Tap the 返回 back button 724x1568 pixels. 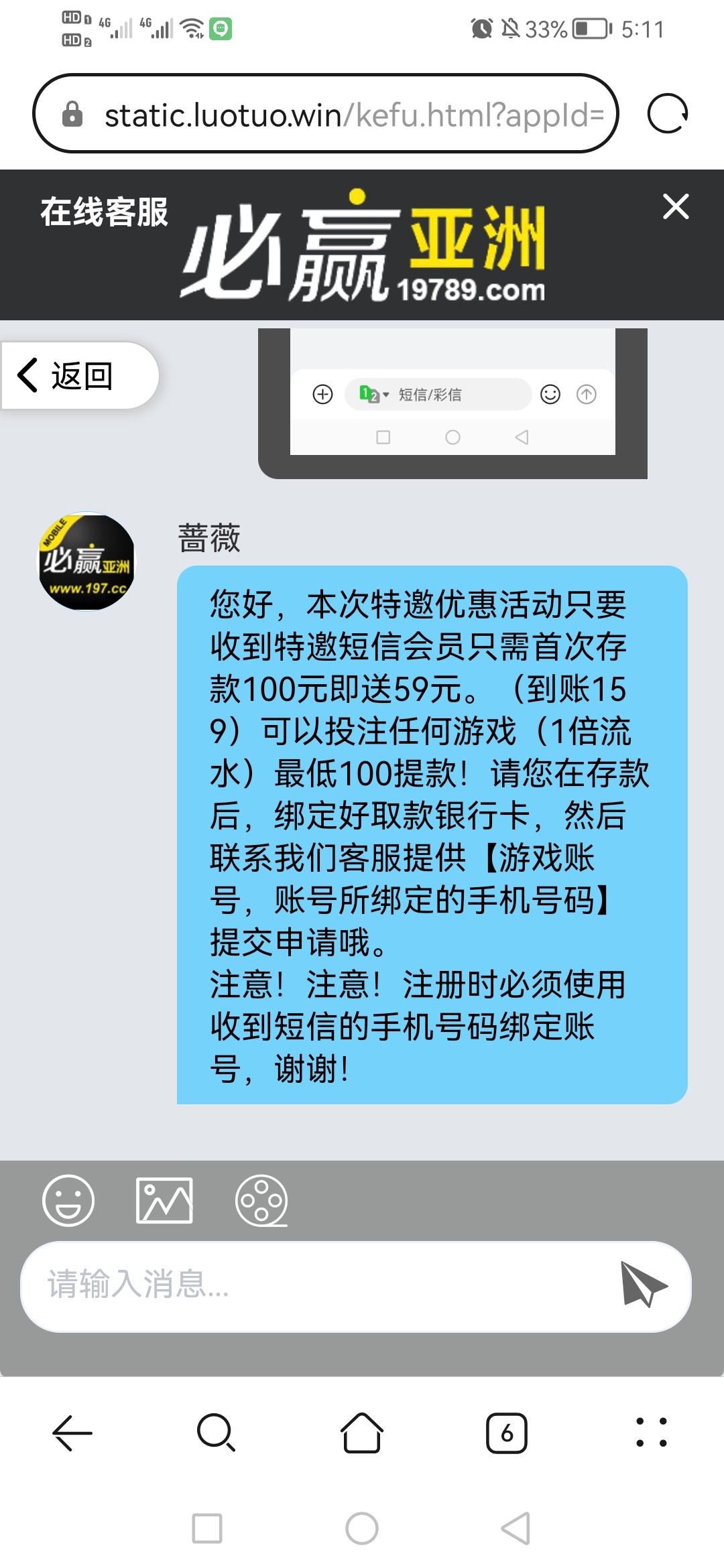click(x=79, y=375)
